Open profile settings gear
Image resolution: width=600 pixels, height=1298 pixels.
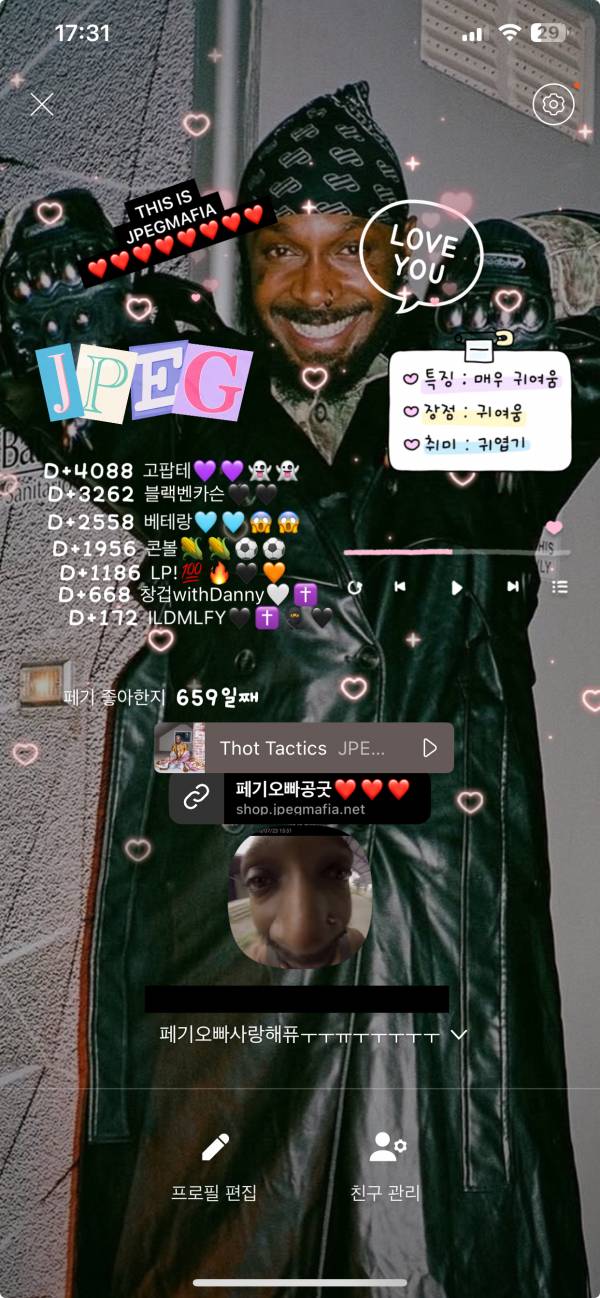[553, 104]
